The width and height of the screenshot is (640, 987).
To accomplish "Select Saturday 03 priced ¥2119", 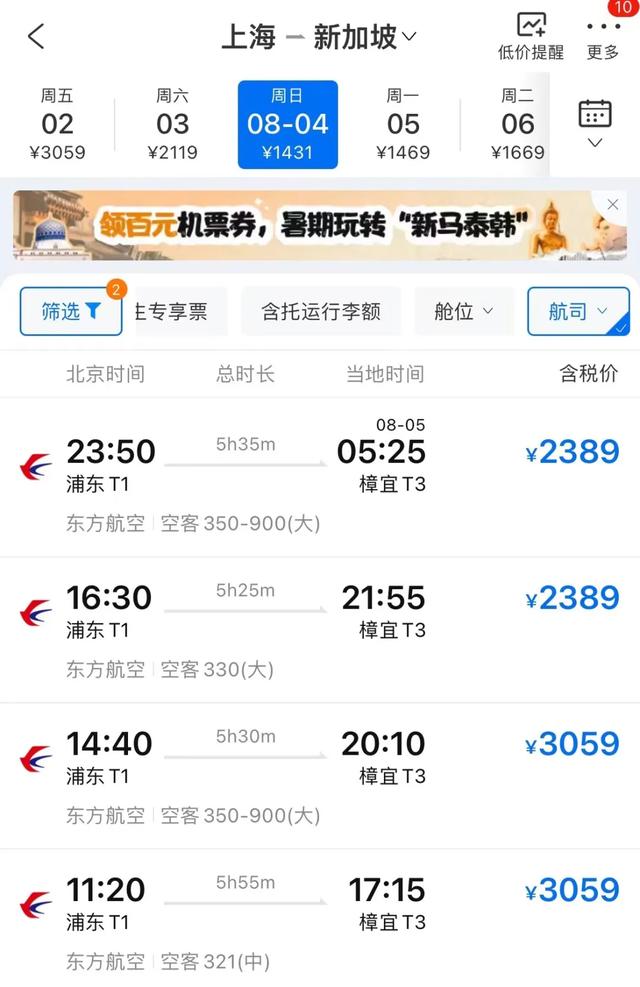I will [x=172, y=124].
